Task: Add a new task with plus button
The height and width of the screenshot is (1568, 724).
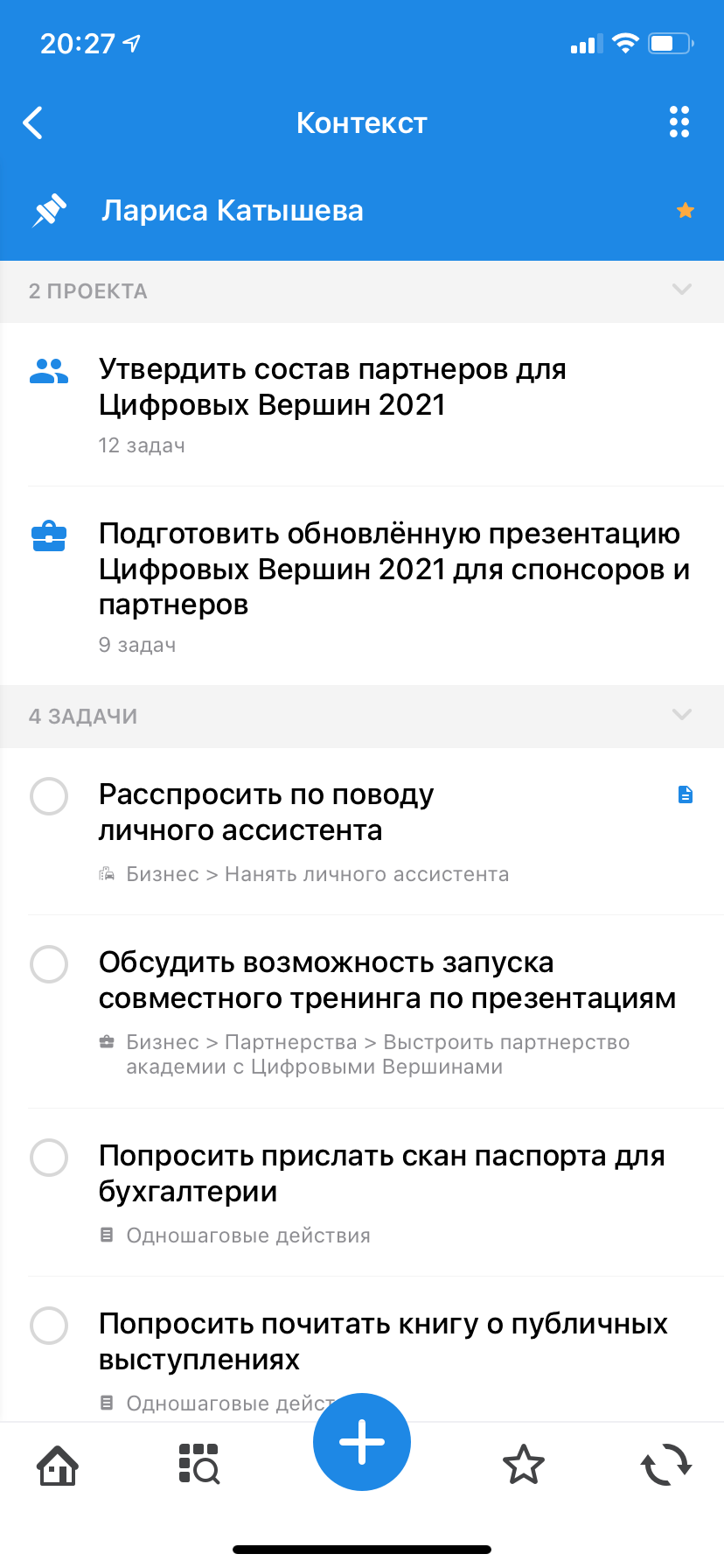Action: click(362, 1441)
